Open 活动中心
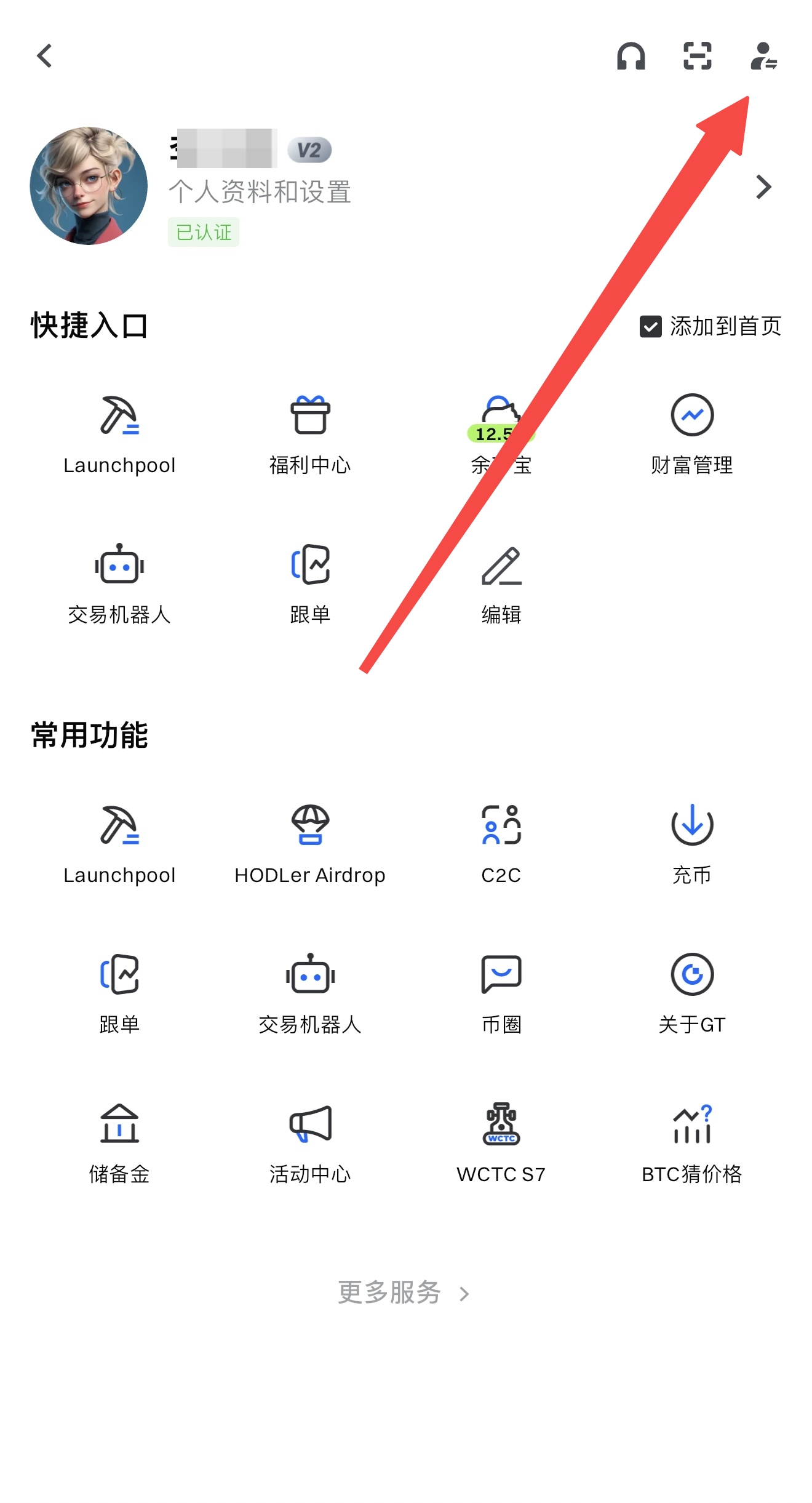812x1503 pixels. click(310, 1143)
